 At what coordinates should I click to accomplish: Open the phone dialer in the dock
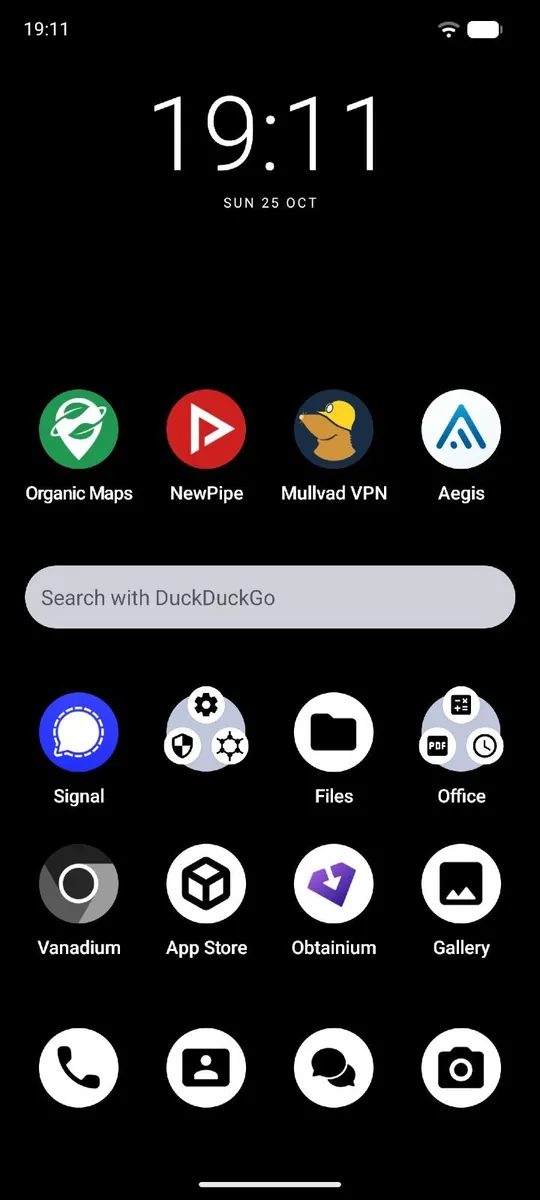[79, 1068]
